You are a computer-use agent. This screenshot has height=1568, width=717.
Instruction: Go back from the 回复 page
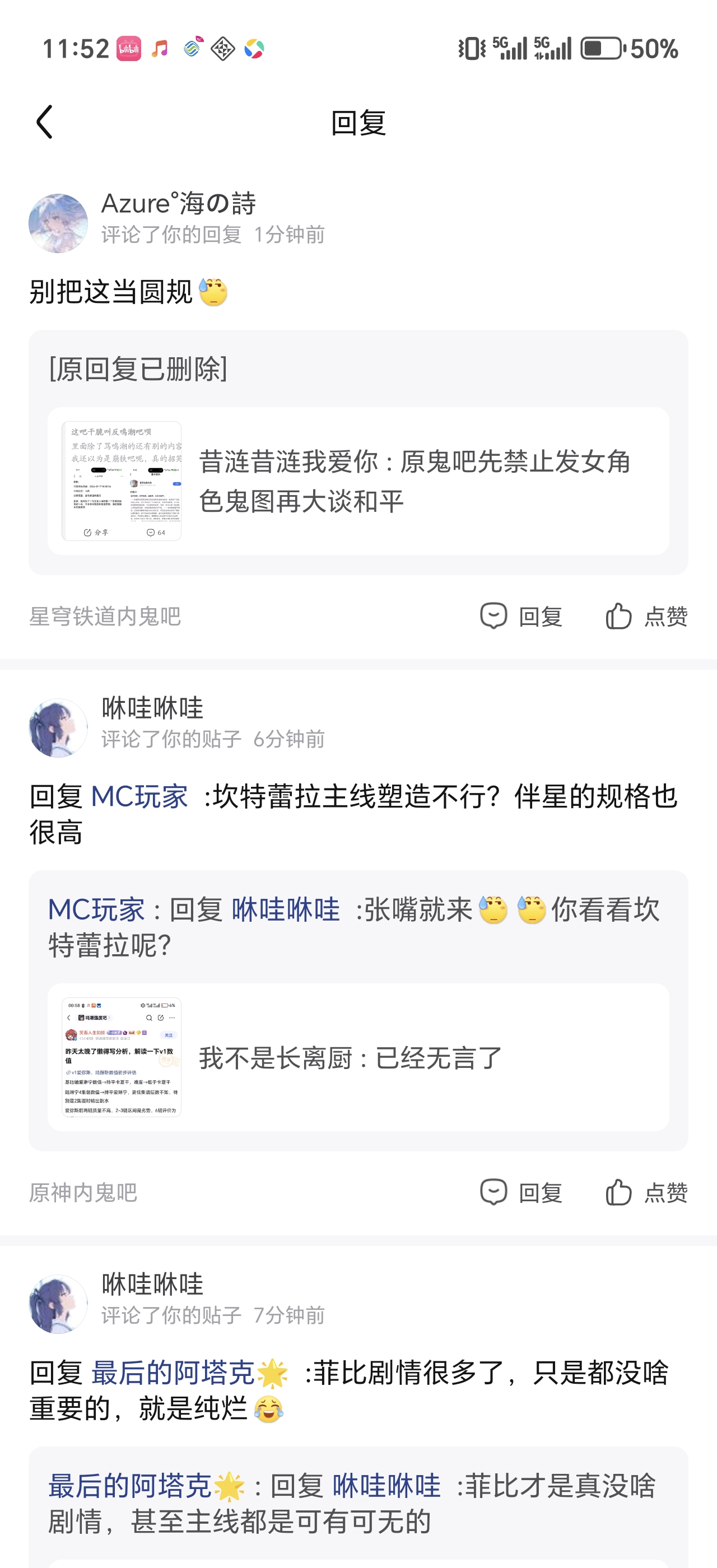tap(44, 122)
